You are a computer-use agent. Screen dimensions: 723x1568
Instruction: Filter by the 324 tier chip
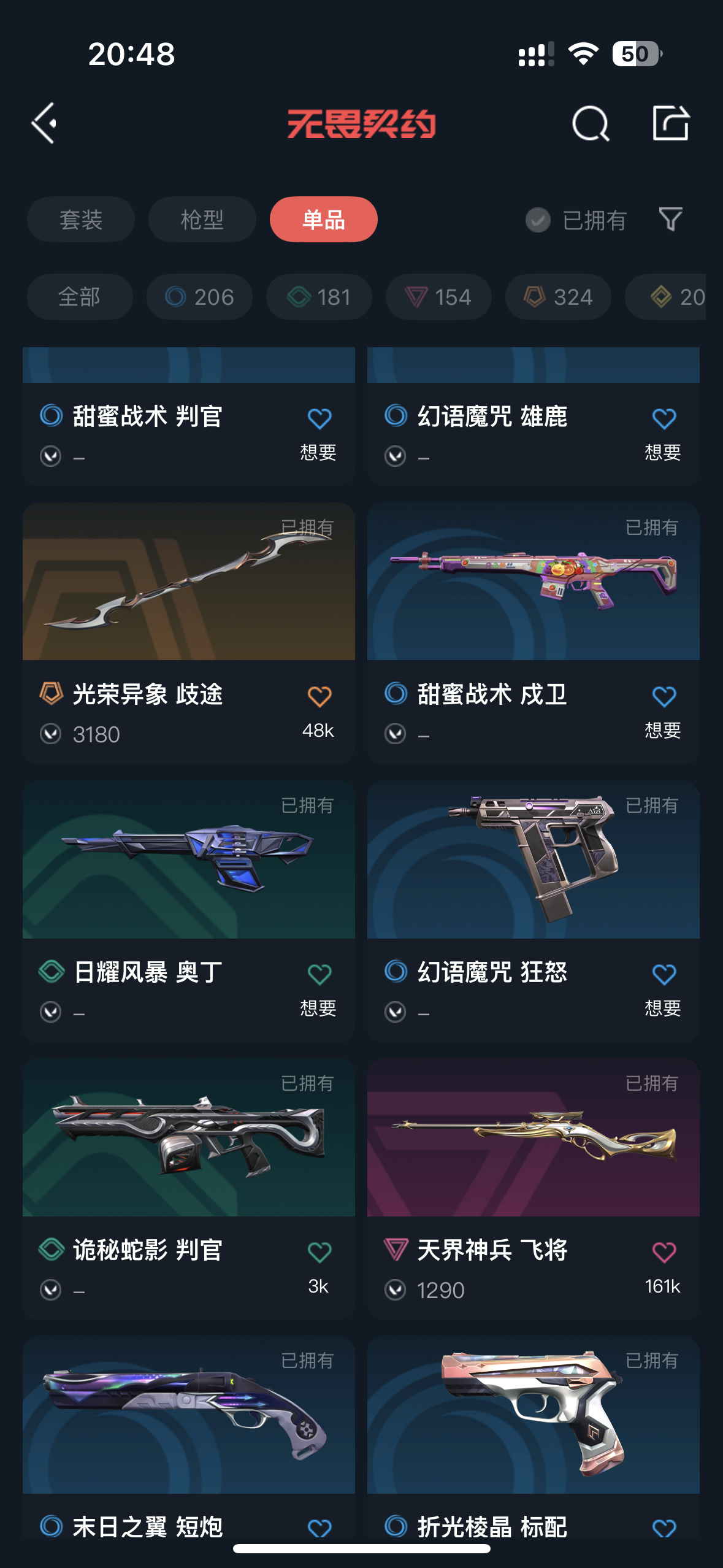click(558, 297)
